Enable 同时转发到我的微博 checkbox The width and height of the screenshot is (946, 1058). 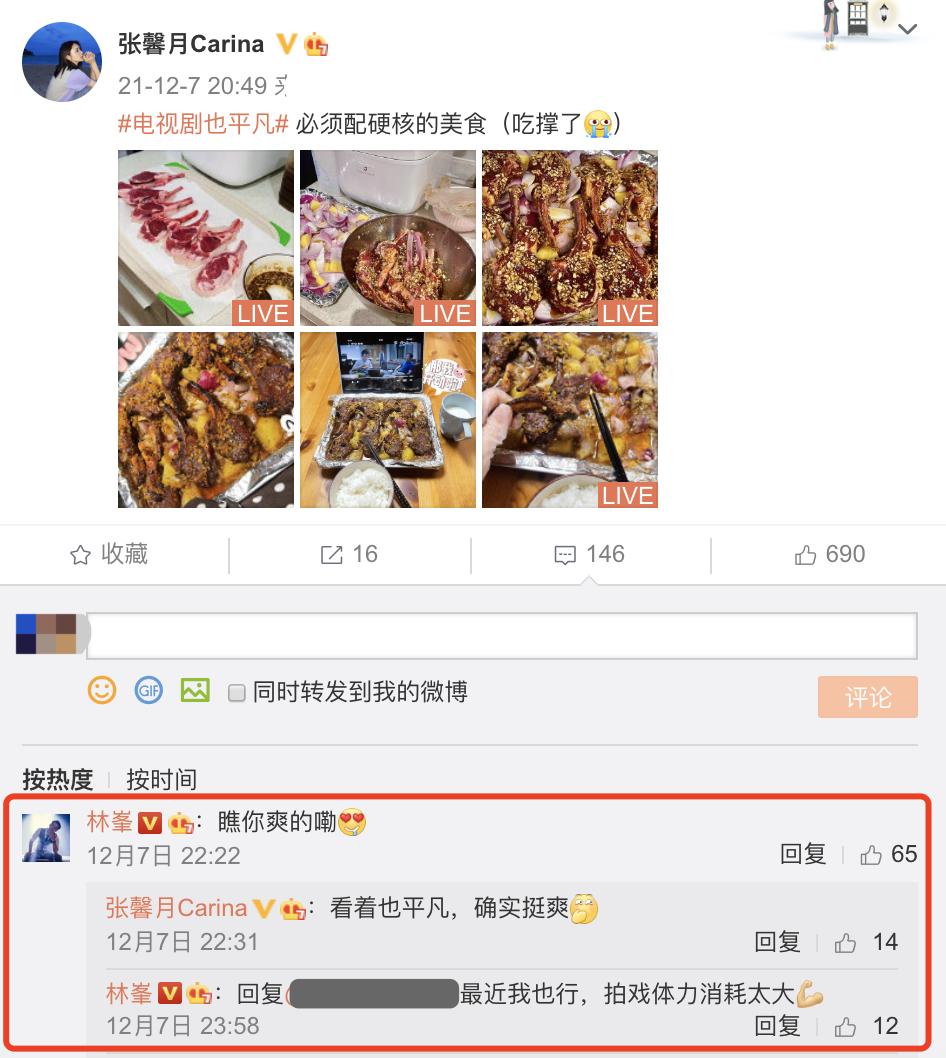tap(238, 690)
